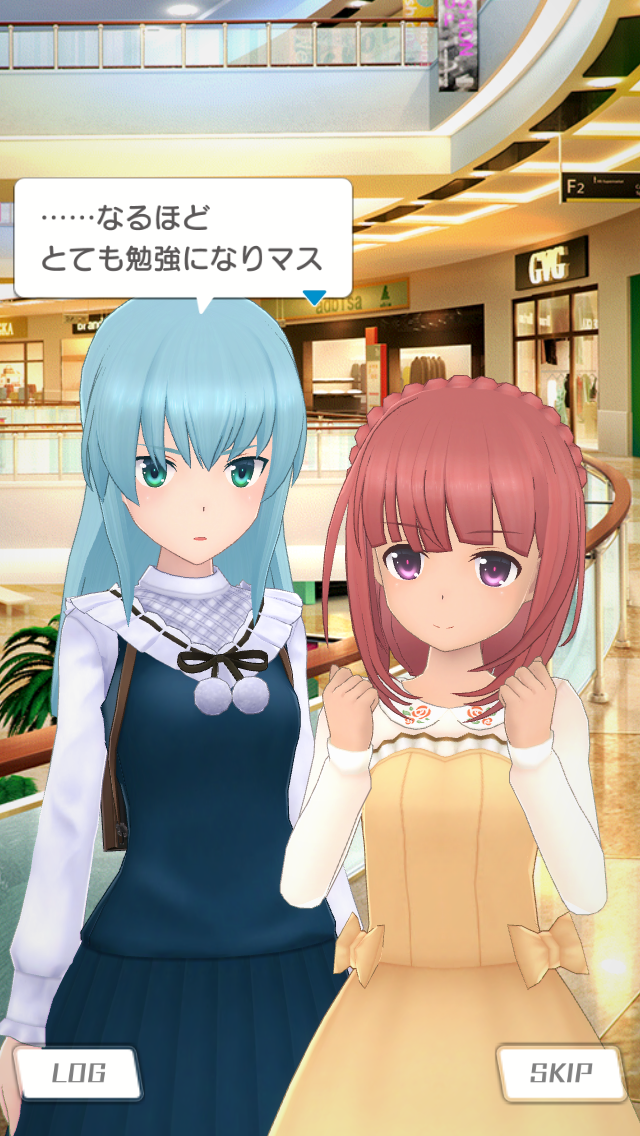Image resolution: width=640 pixels, height=1136 pixels.
Task: Open the dialogue LOG
Action: [x=78, y=1073]
